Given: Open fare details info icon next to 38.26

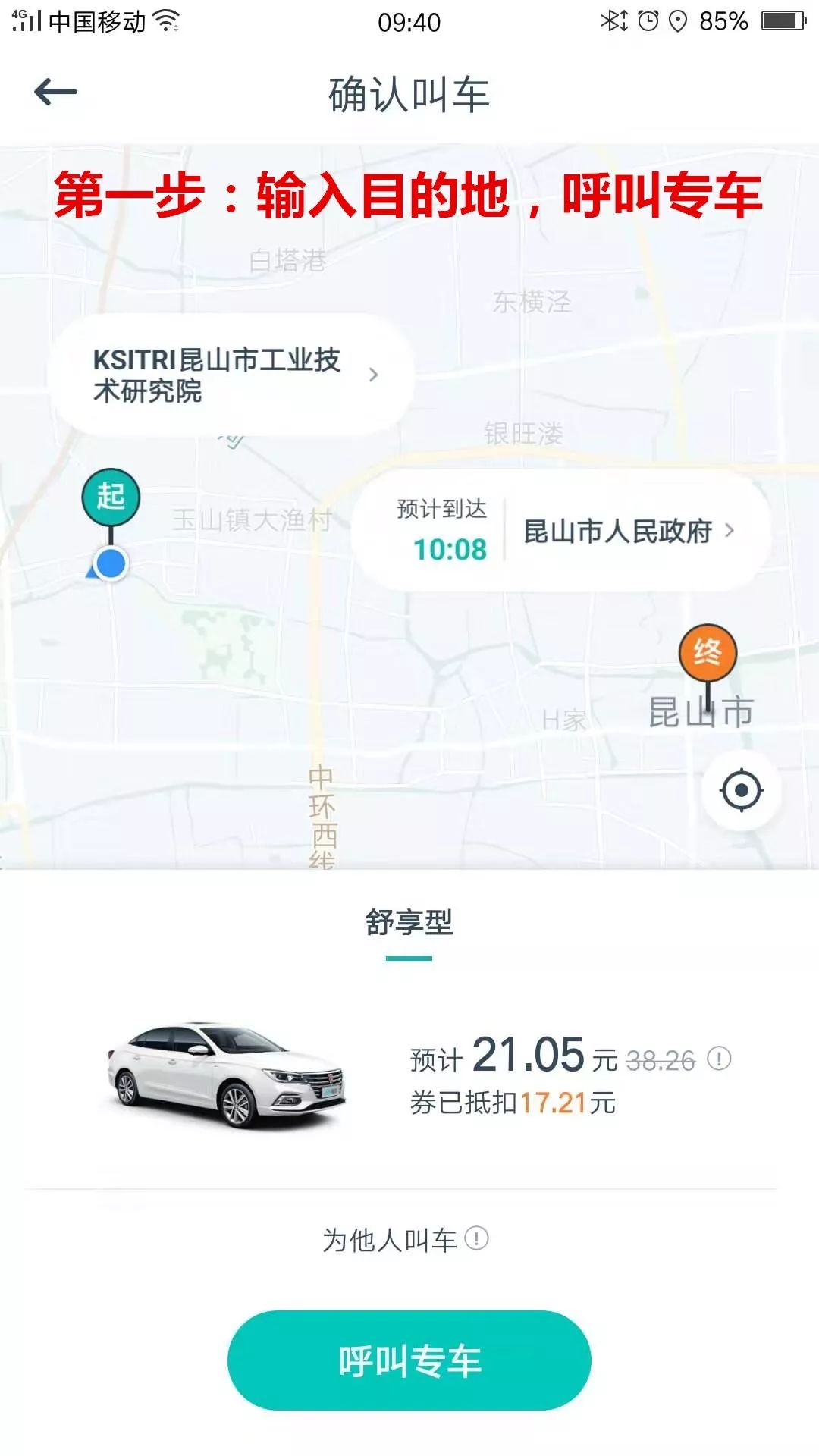Looking at the screenshot, I should tap(718, 1059).
